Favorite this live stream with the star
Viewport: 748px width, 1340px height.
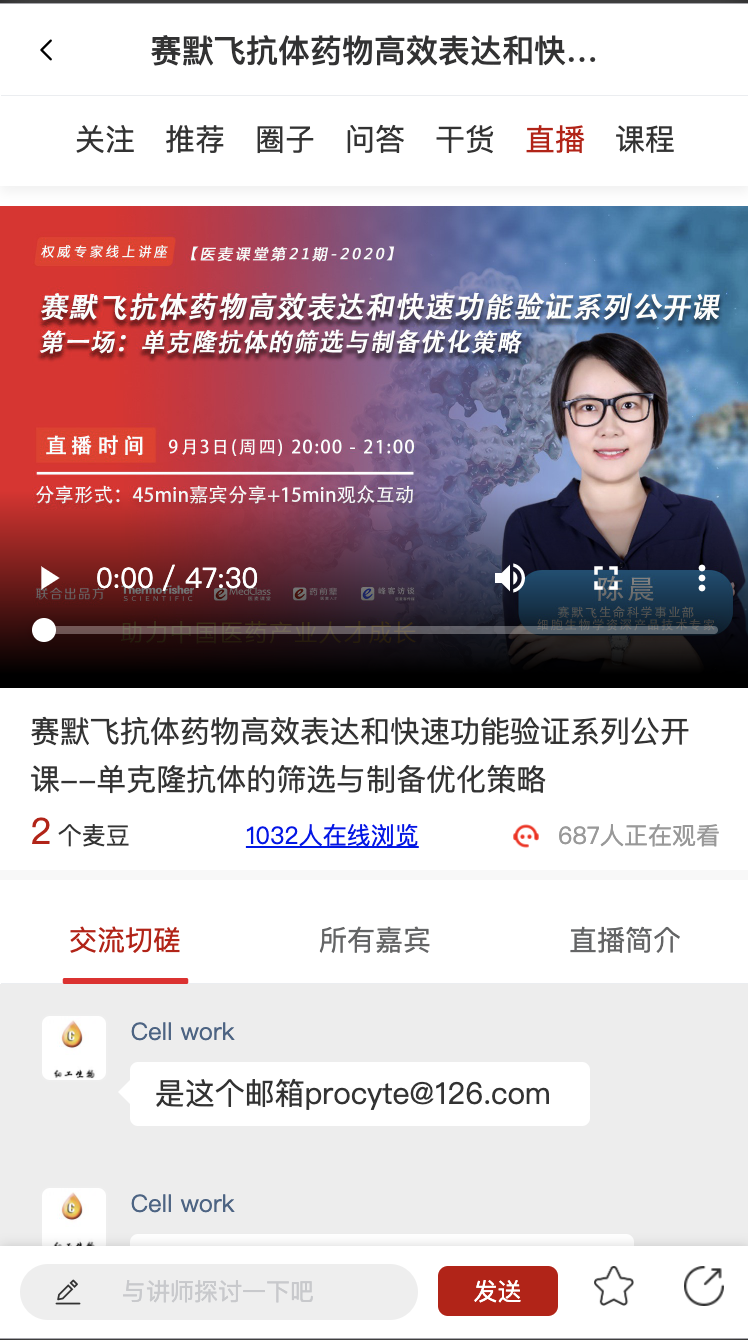[613, 1288]
